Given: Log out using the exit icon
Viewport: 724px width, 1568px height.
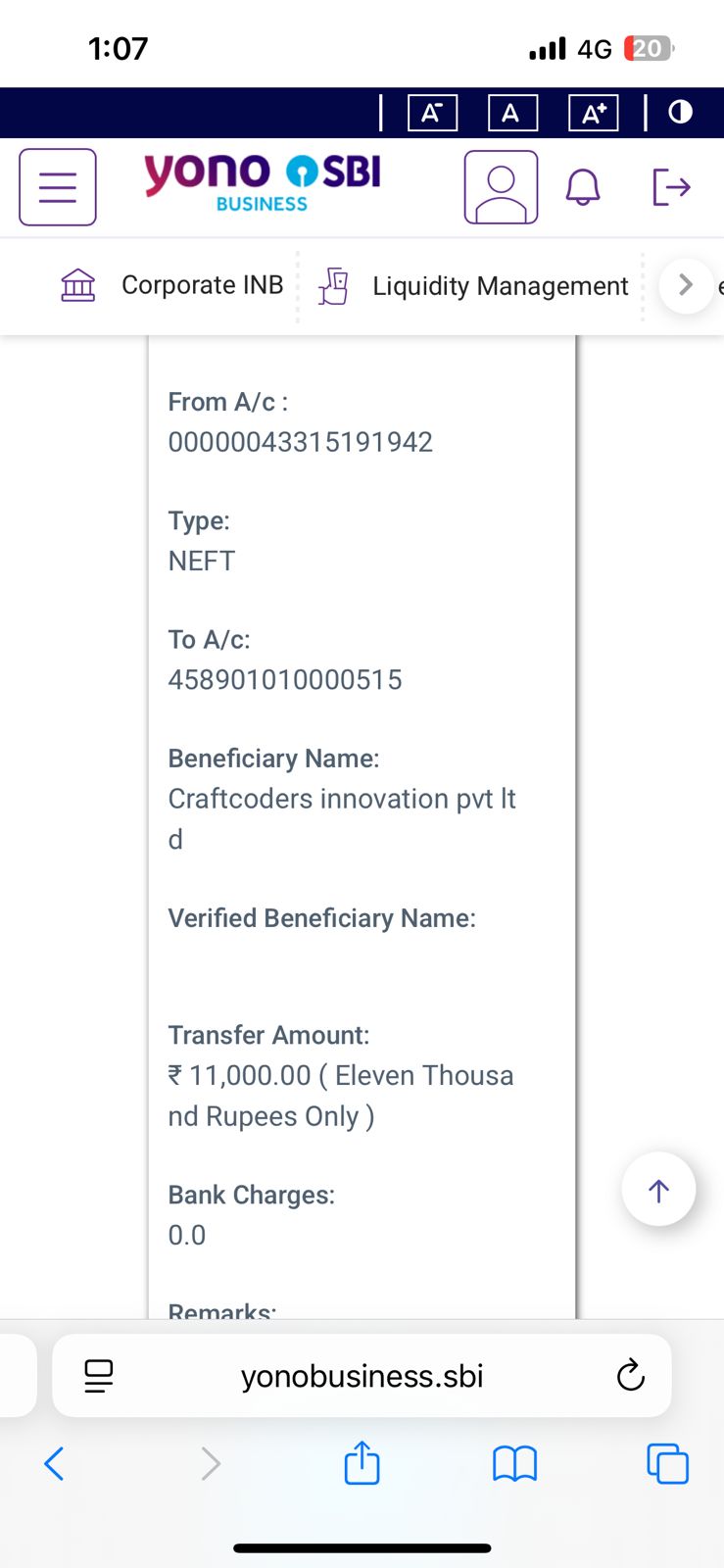Looking at the screenshot, I should pos(671,186).
